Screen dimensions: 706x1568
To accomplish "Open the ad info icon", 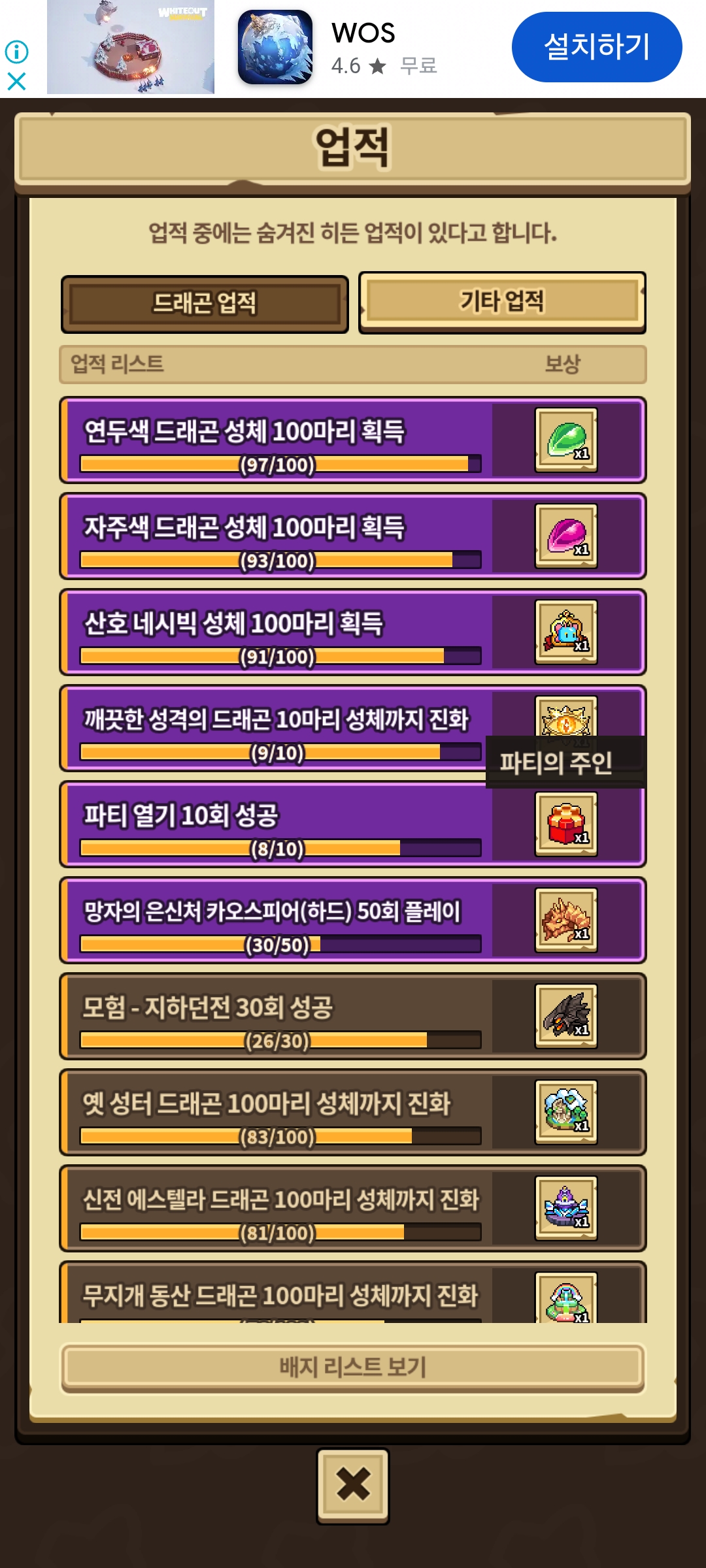I will pyautogui.click(x=16, y=51).
